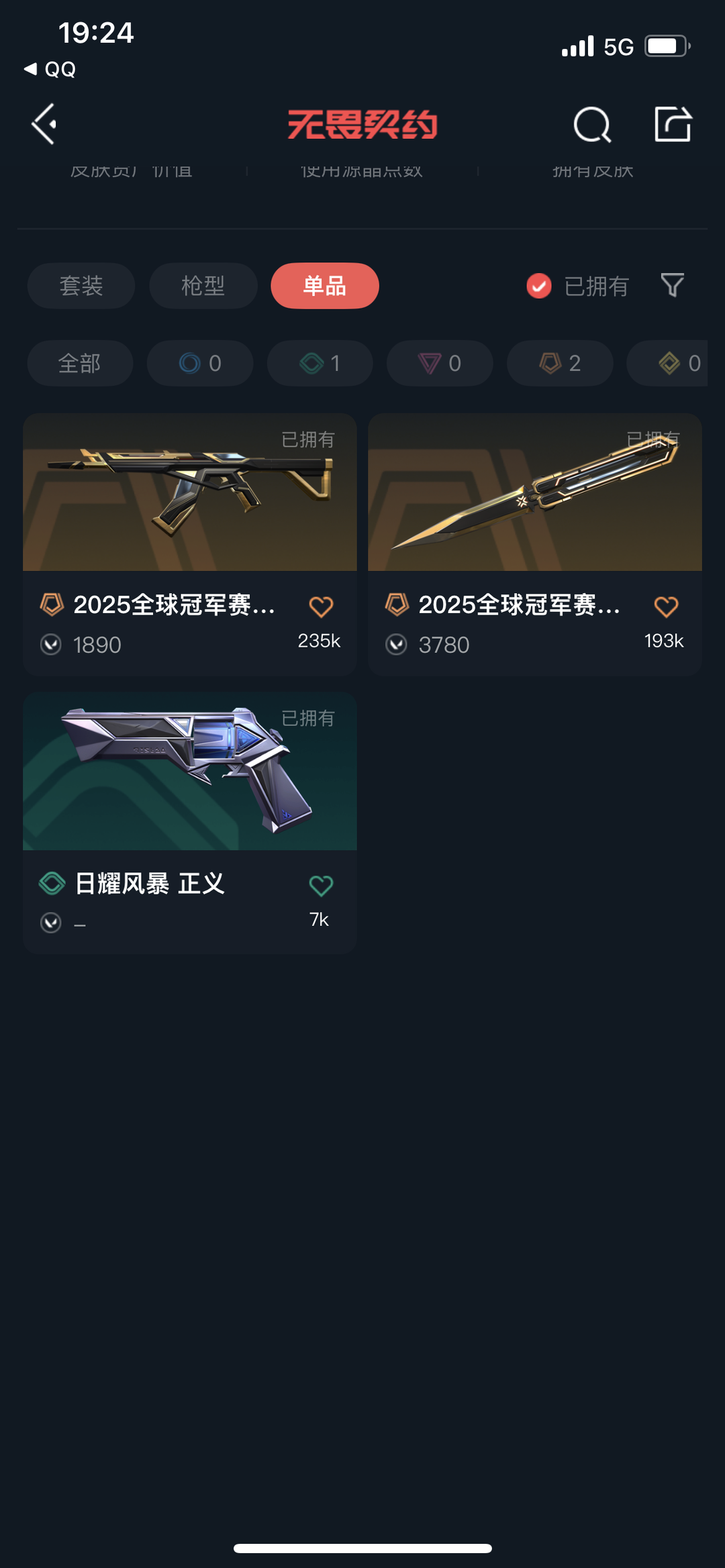Open the funnel filter icon
Image resolution: width=725 pixels, height=1568 pixels.
tap(673, 286)
